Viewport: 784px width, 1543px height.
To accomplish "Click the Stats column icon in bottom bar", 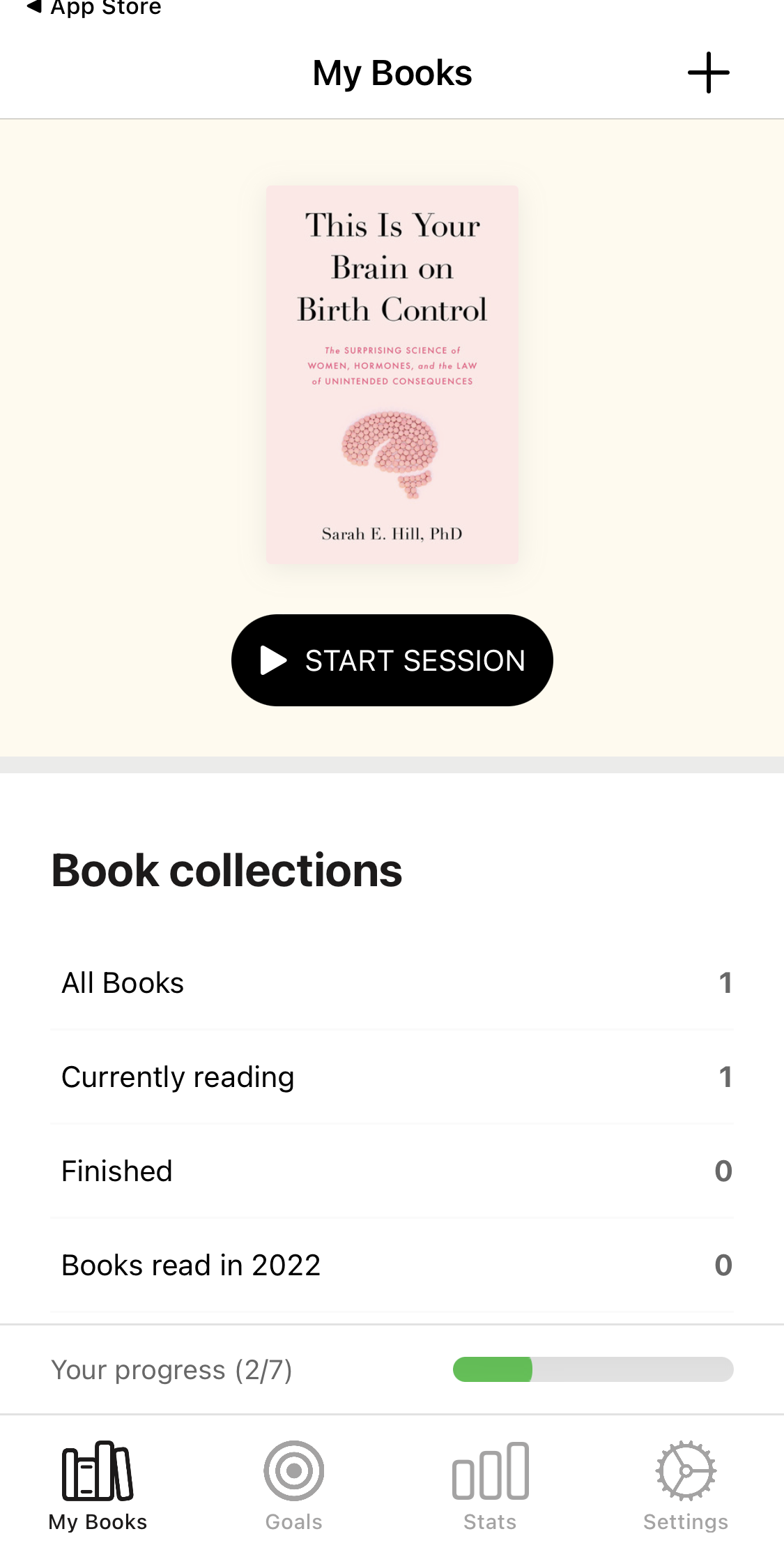I will click(x=489, y=1469).
